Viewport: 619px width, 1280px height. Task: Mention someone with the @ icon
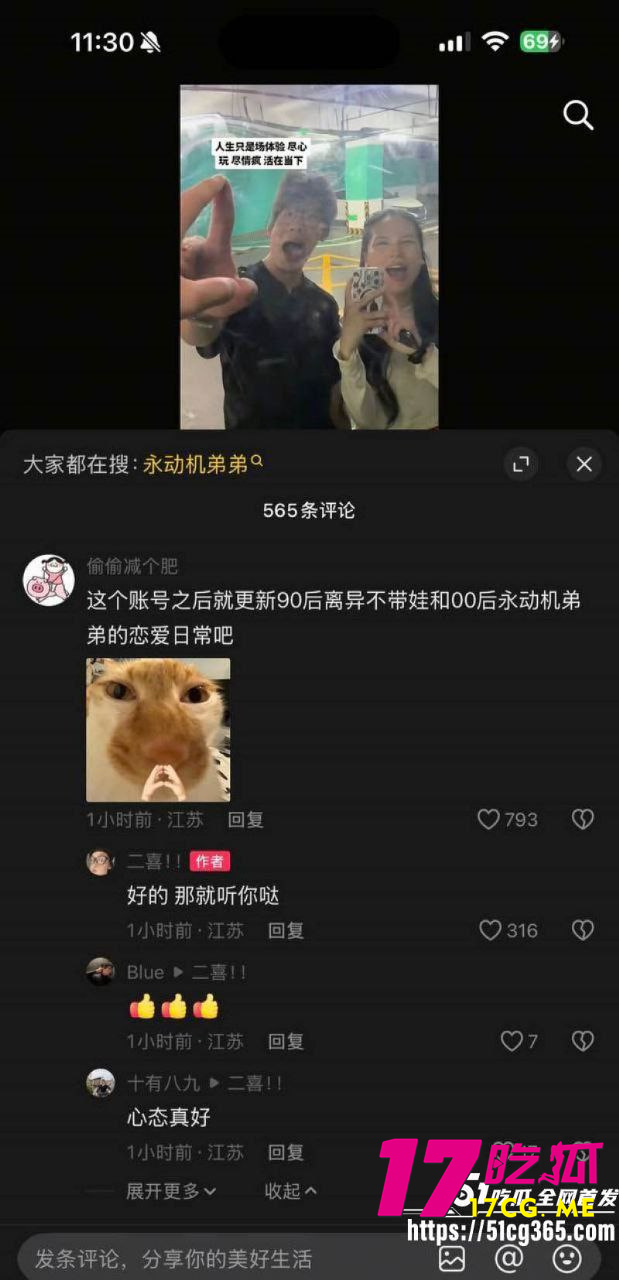[509, 1258]
